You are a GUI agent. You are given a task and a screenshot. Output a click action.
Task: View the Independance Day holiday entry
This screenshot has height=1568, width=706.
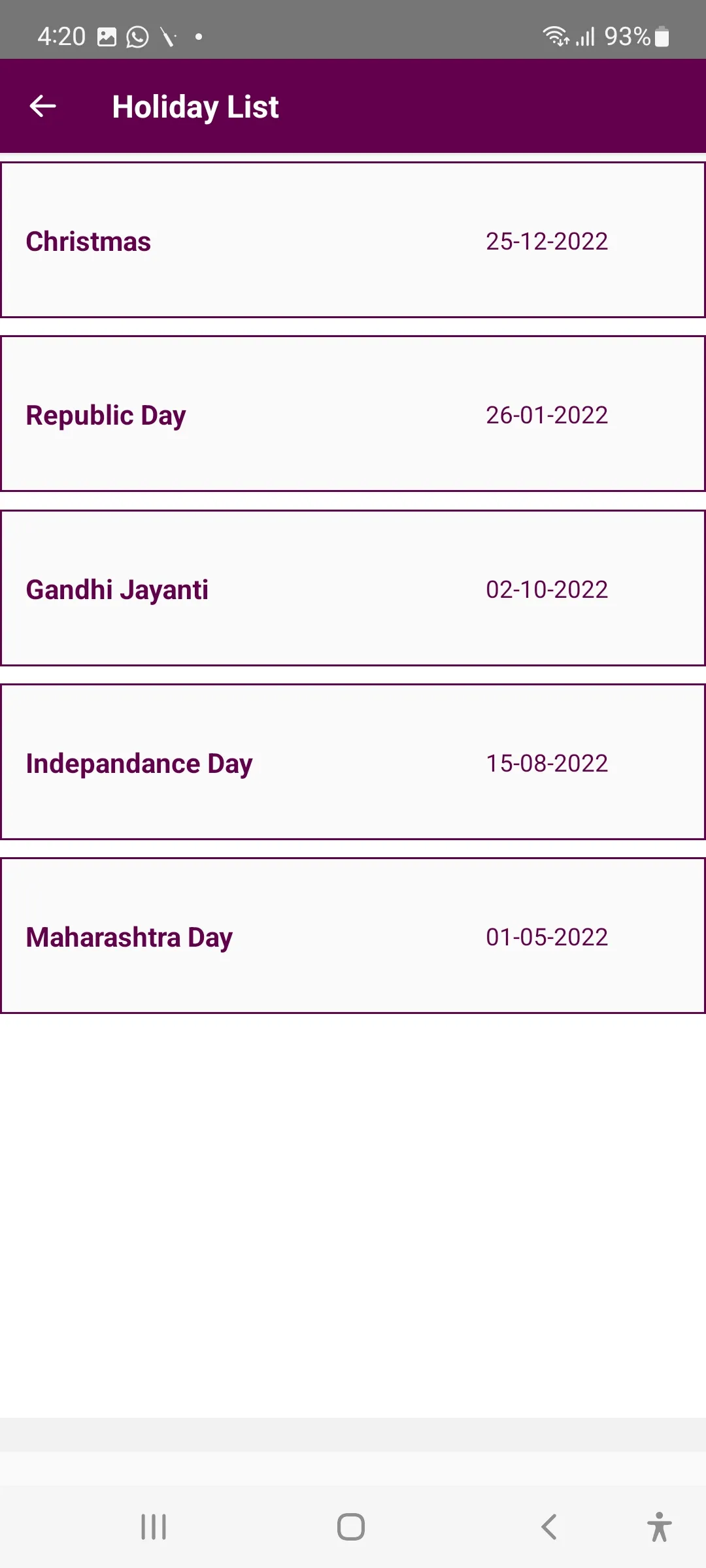pyautogui.click(x=353, y=762)
